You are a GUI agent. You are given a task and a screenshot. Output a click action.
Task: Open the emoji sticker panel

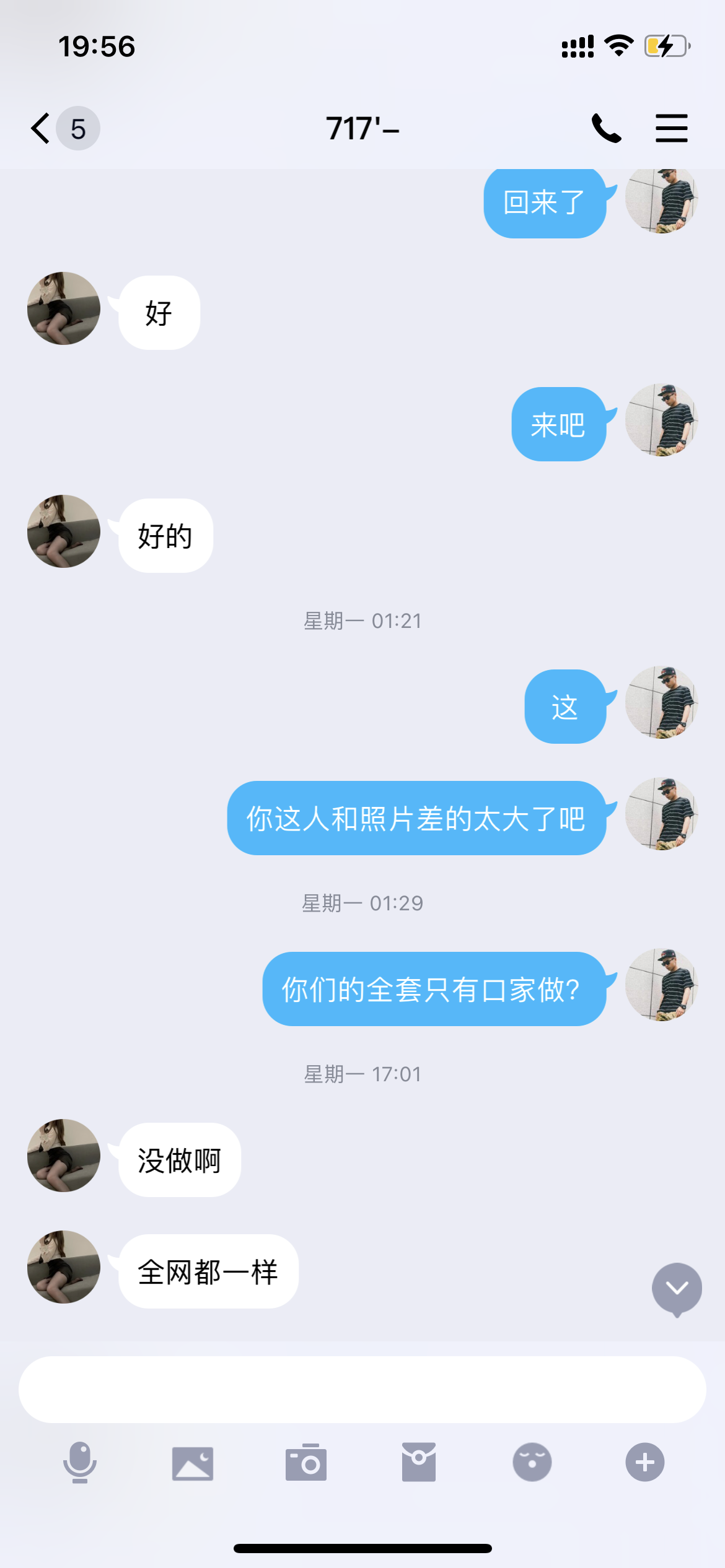point(532,1462)
